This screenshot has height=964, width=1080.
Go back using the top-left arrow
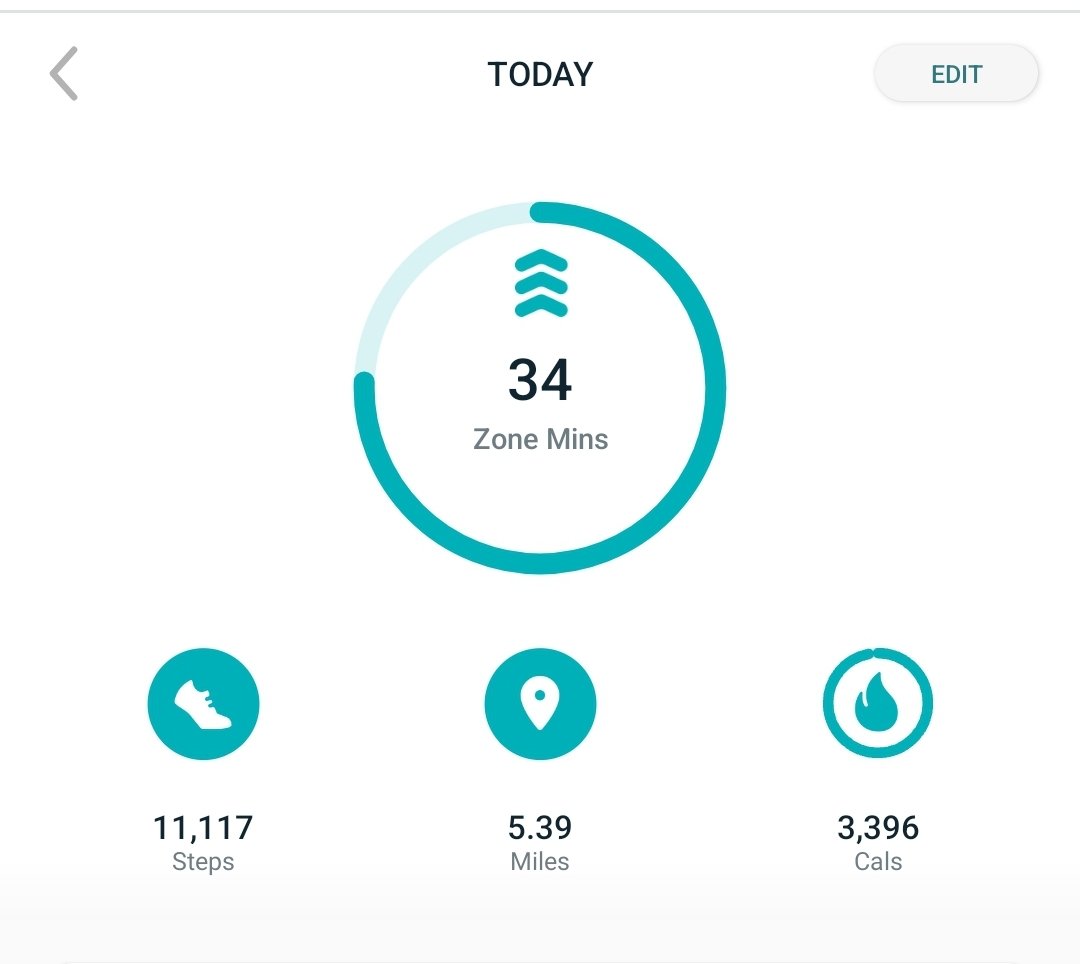click(x=64, y=74)
